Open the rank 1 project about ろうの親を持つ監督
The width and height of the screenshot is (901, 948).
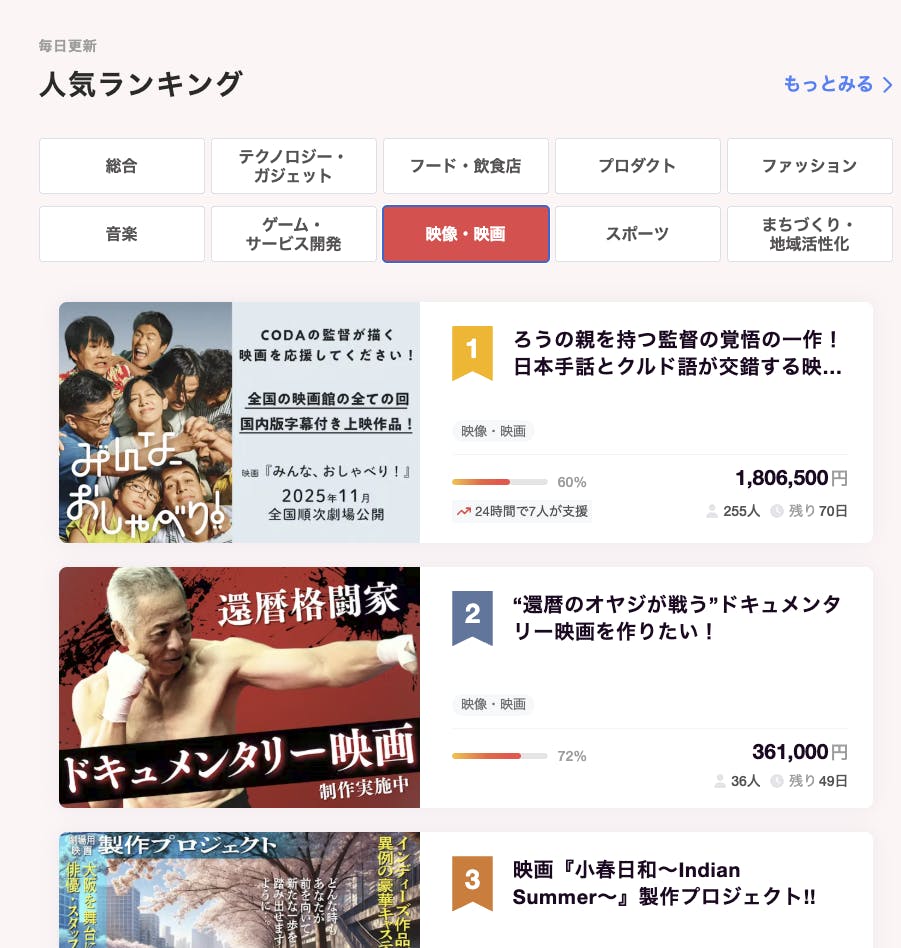pyautogui.click(x=677, y=353)
